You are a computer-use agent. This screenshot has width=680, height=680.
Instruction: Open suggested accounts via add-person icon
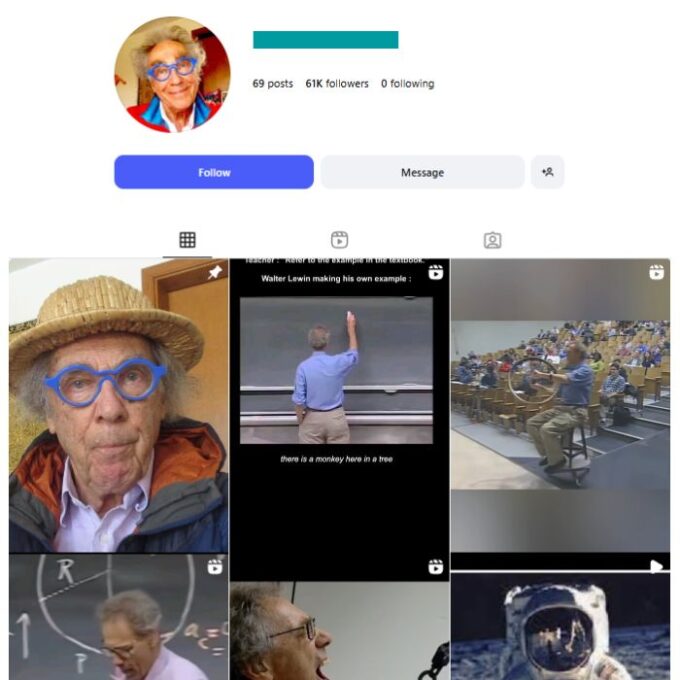coord(547,172)
